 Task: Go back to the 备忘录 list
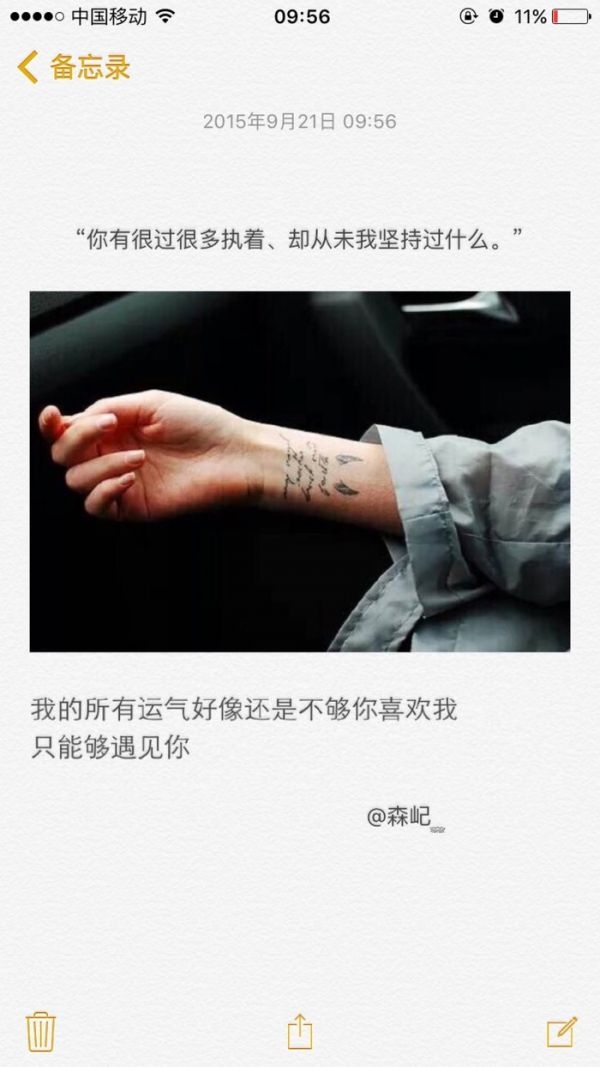[x=73, y=67]
